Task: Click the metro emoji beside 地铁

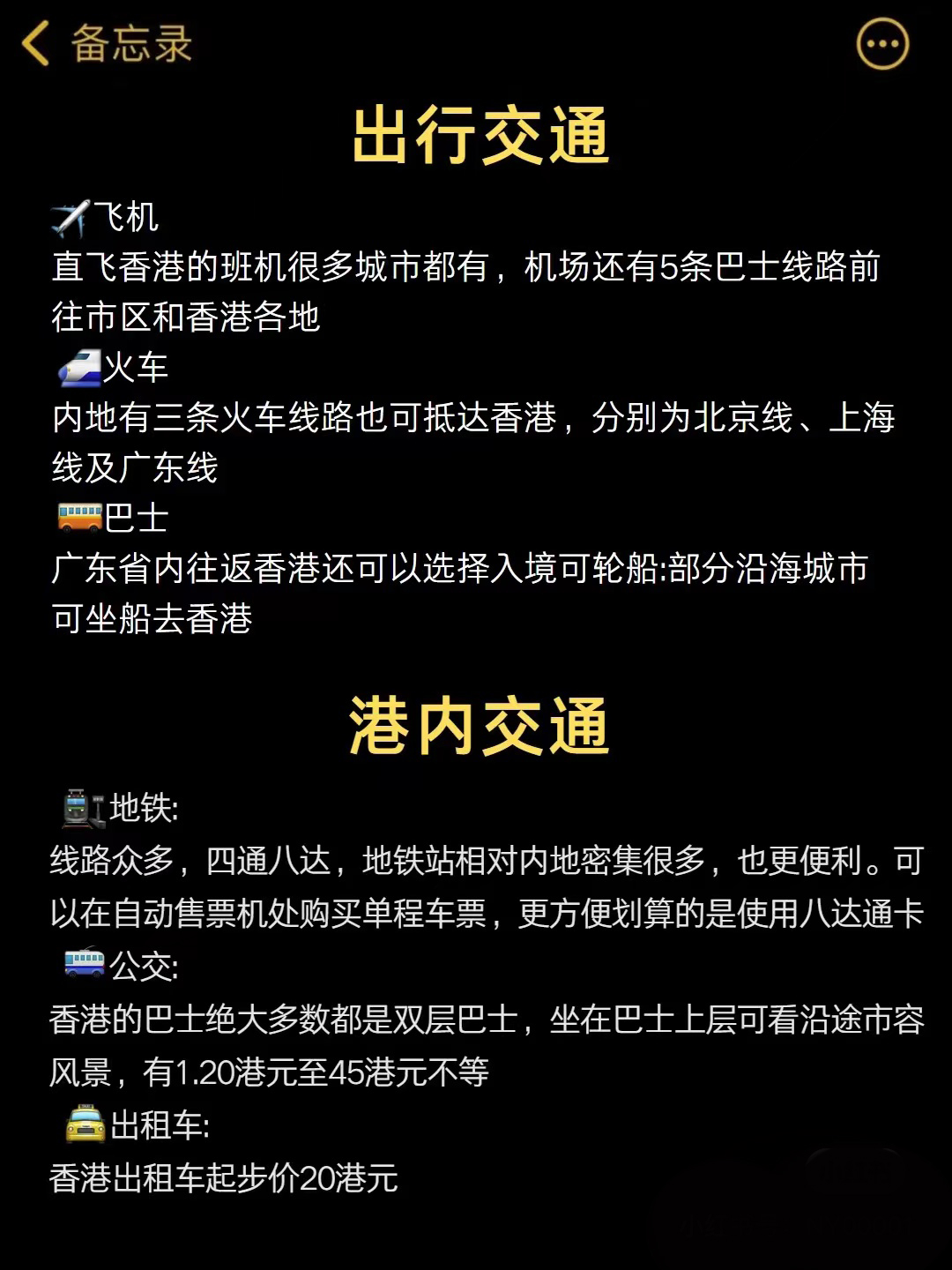Action: tap(79, 805)
